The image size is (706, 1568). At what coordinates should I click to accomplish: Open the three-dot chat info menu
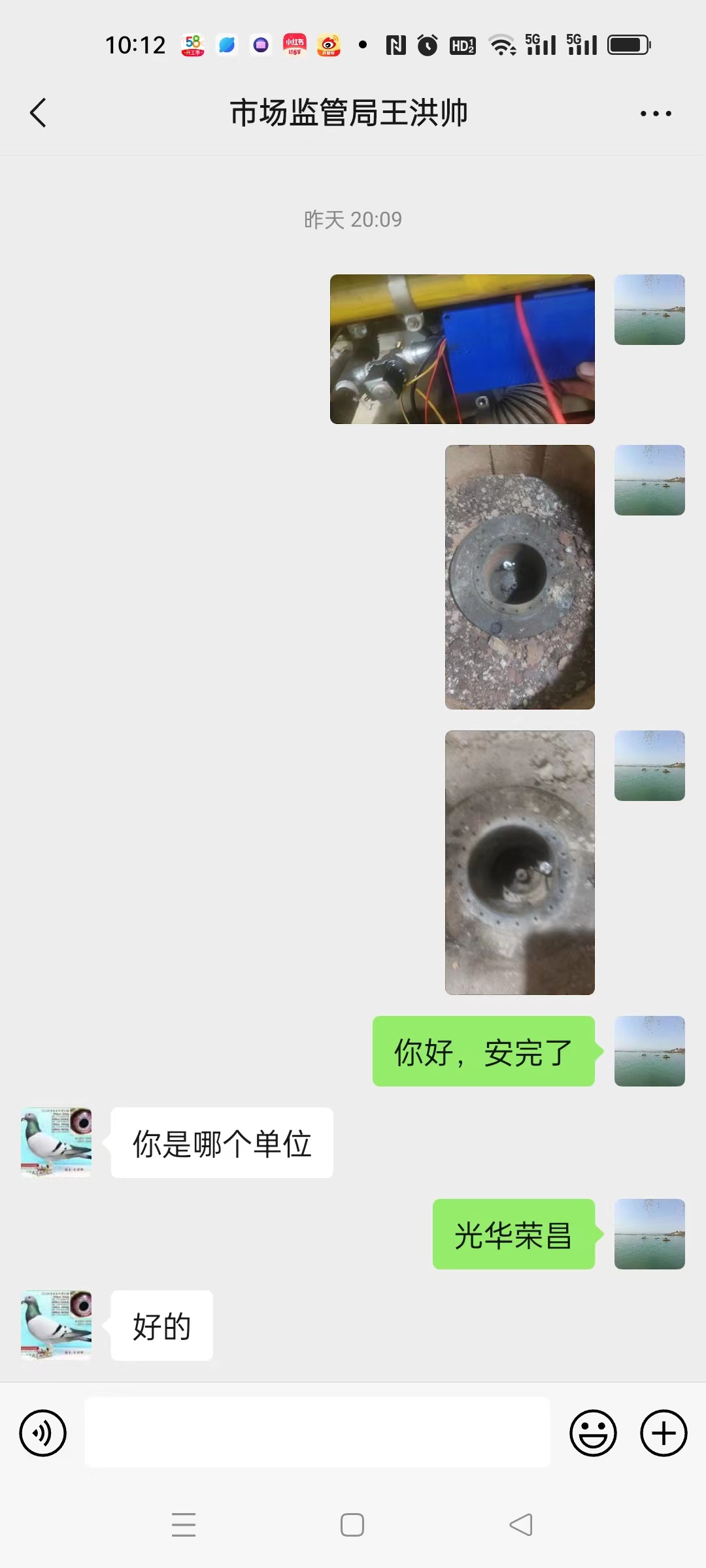(x=656, y=114)
